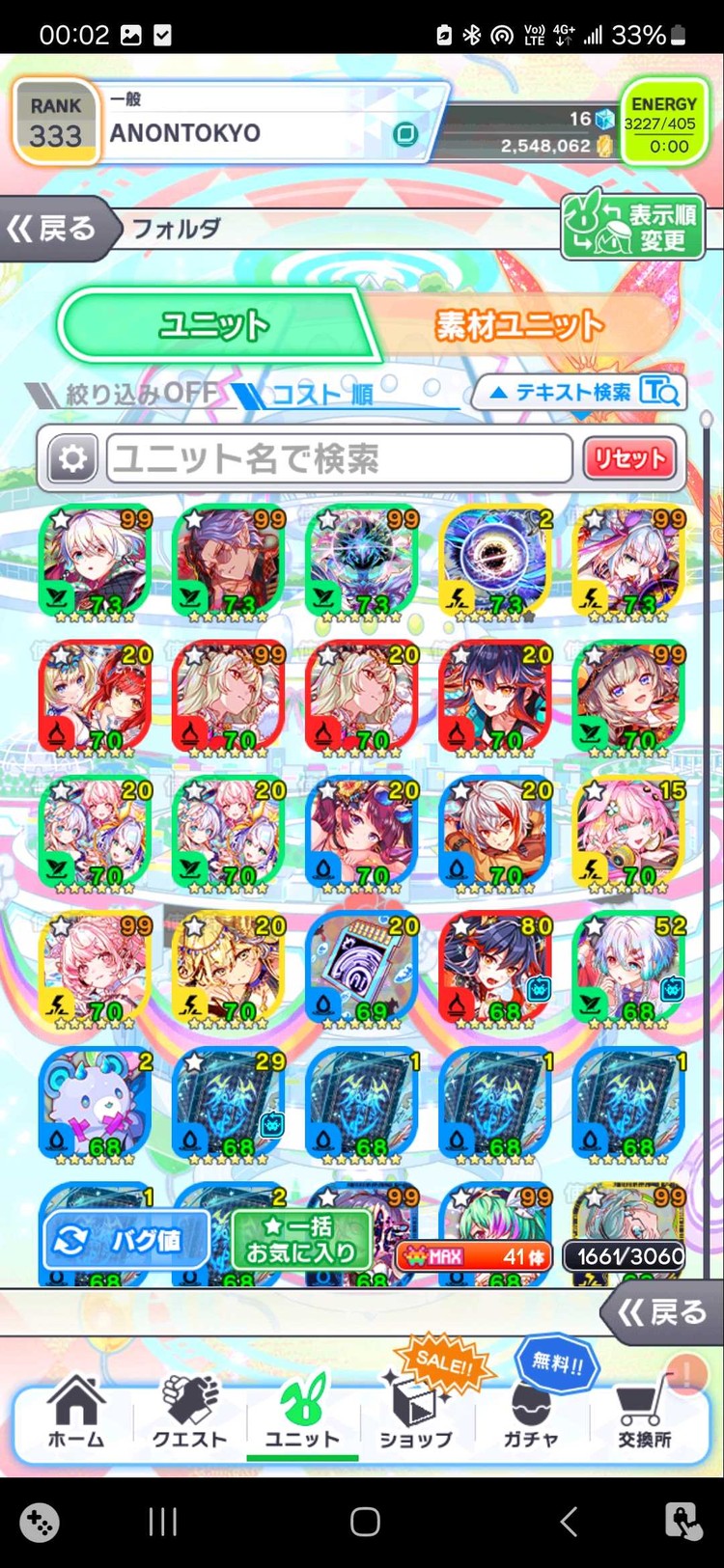The width and height of the screenshot is (724, 1568).
Task: Open the 絞り込みOFF filter option
Action: [124, 393]
